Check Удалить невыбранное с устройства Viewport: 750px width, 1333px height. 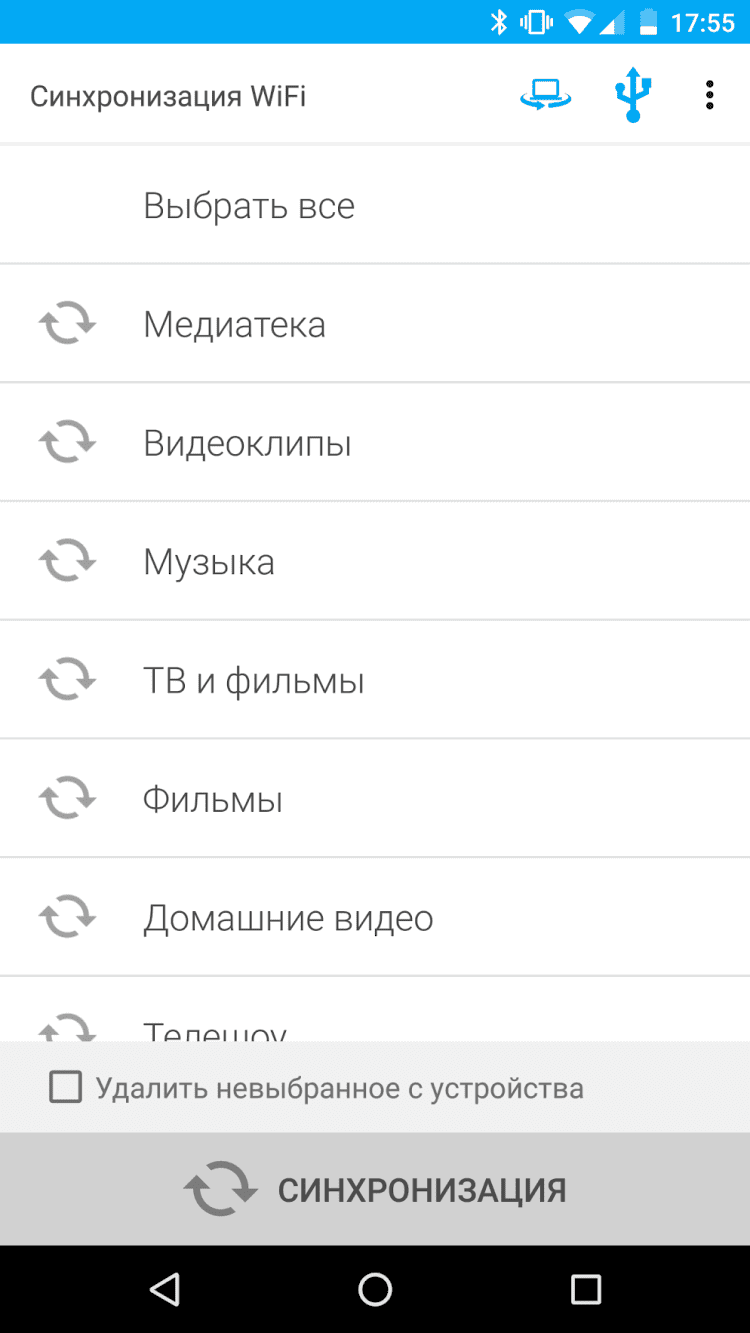[x=66, y=1087]
